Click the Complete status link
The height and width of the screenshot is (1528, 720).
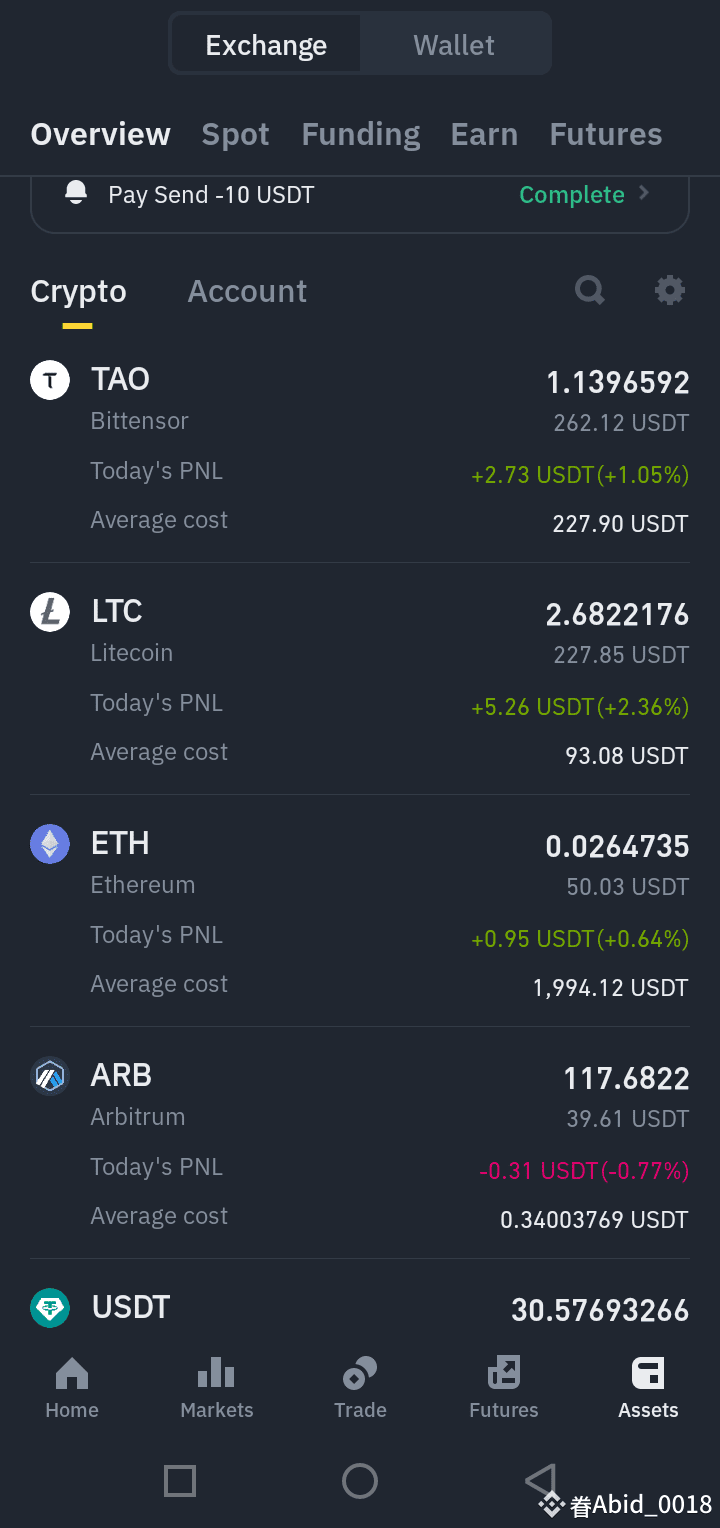tap(572, 195)
